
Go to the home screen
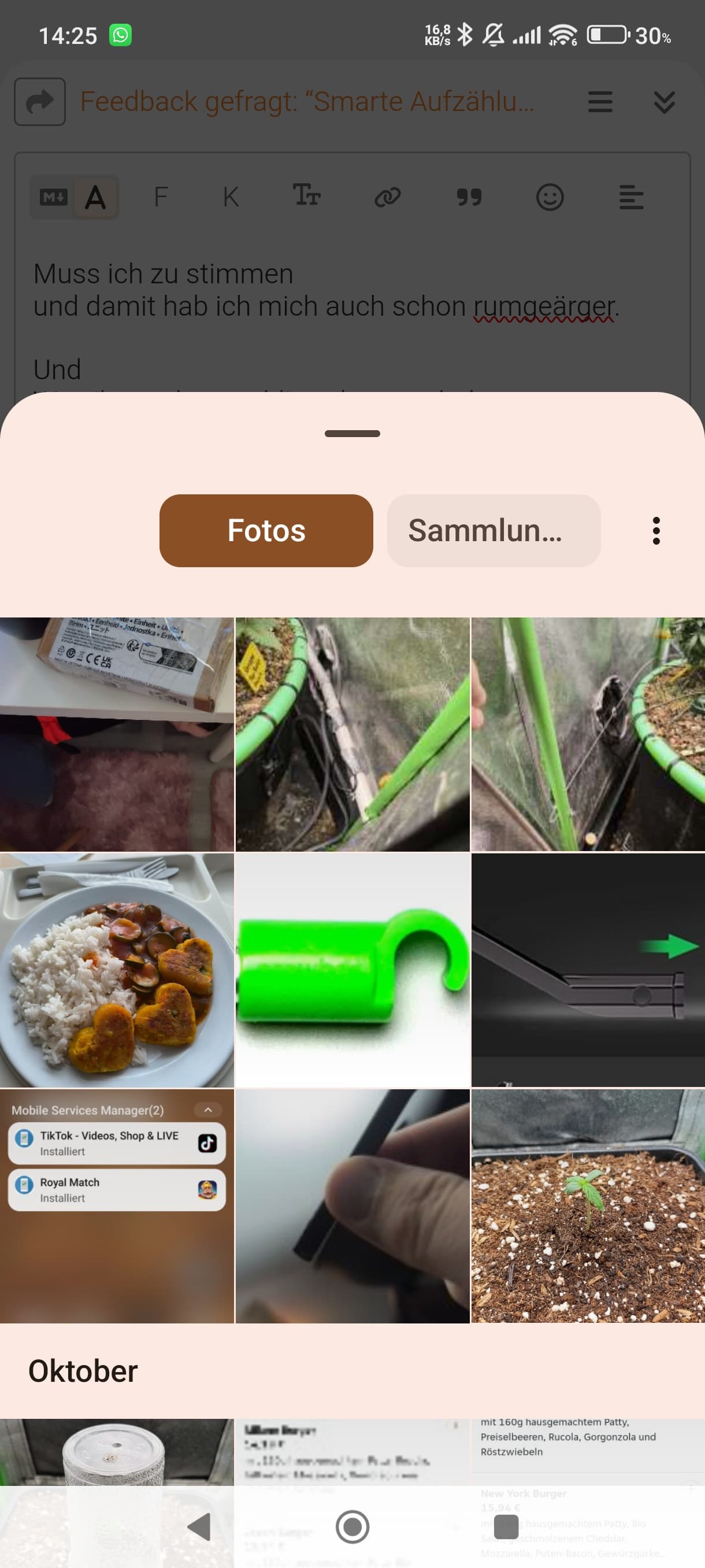tap(352, 1526)
